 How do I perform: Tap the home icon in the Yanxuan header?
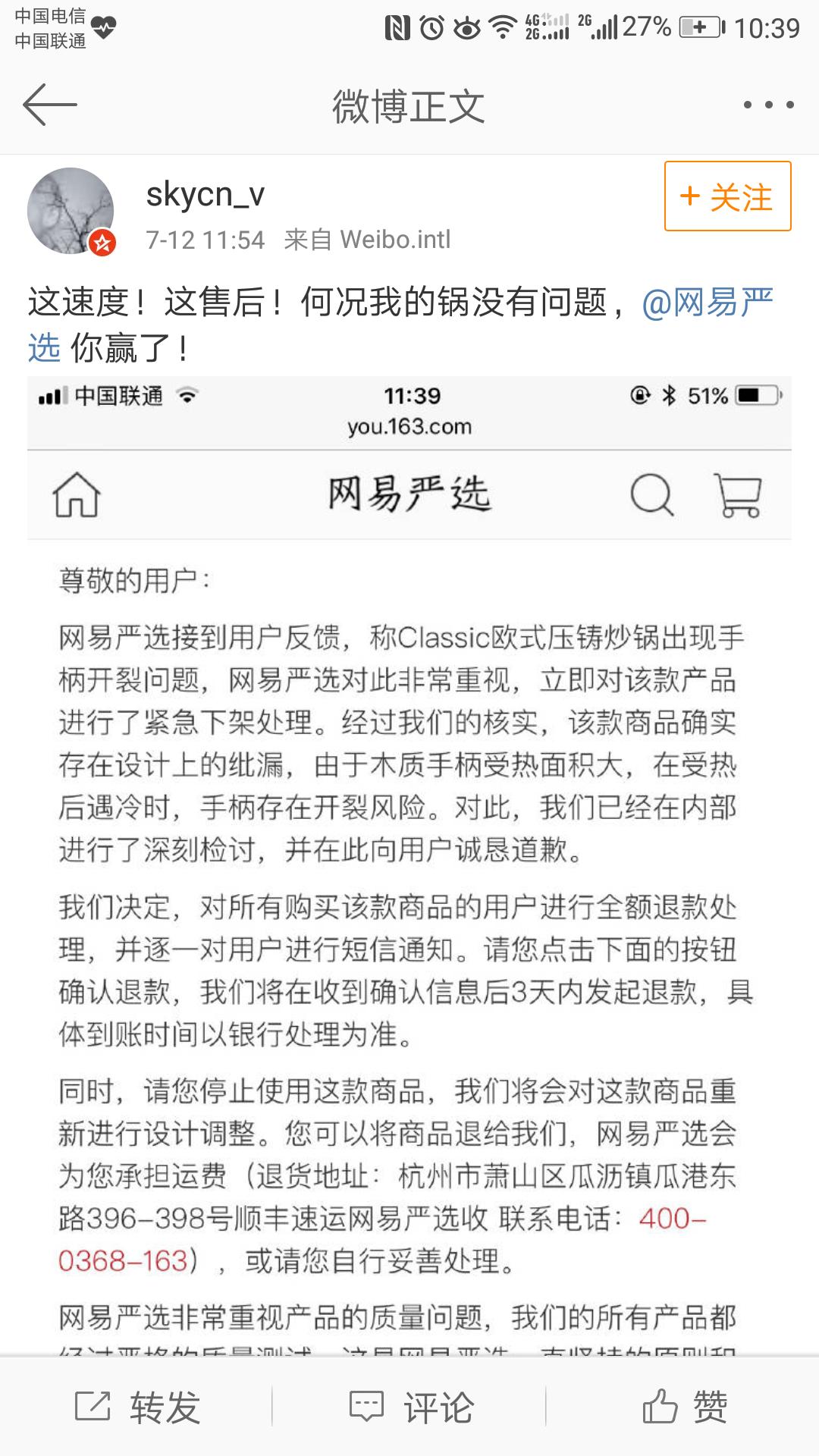(x=78, y=494)
